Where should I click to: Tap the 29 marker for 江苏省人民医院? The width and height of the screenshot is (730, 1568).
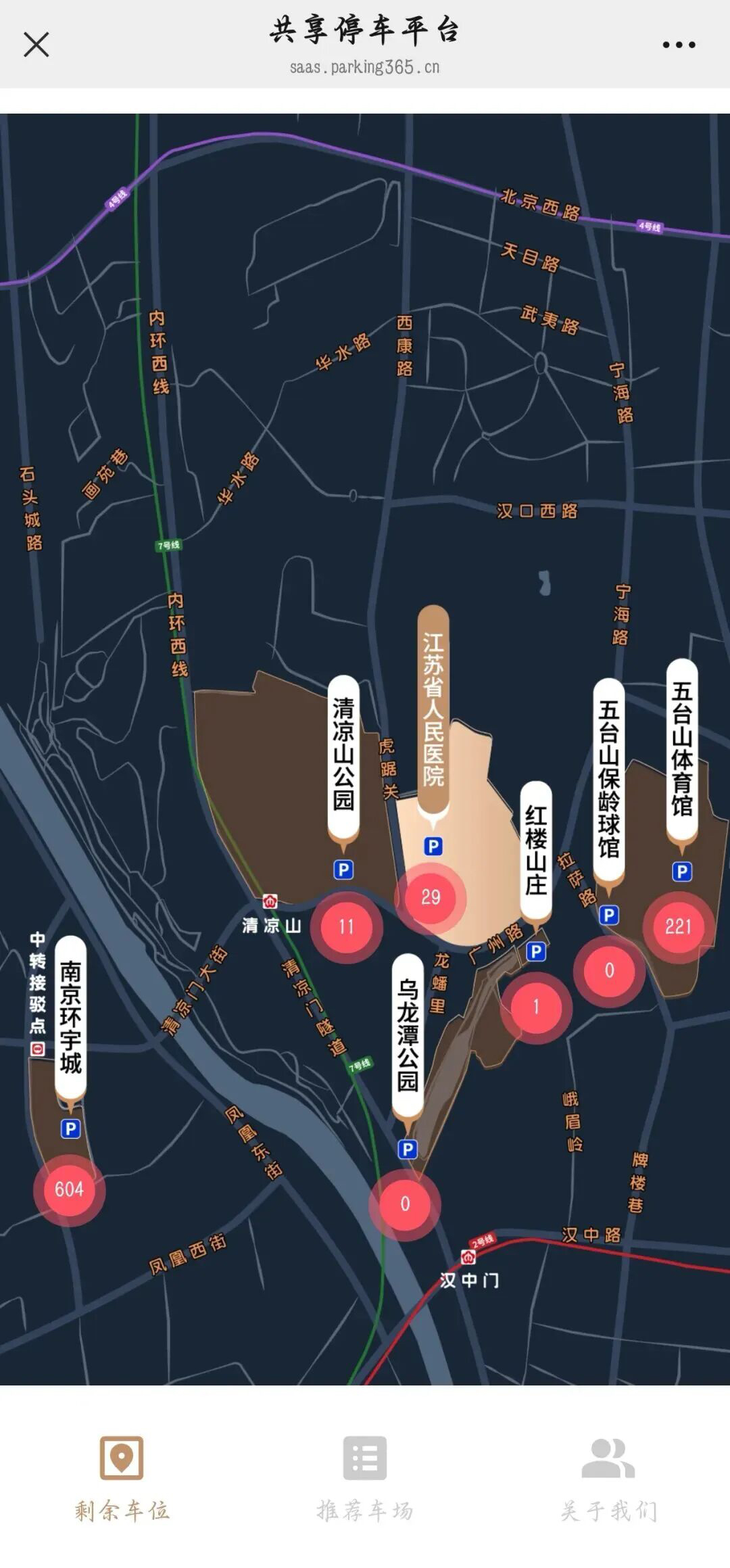431,897
